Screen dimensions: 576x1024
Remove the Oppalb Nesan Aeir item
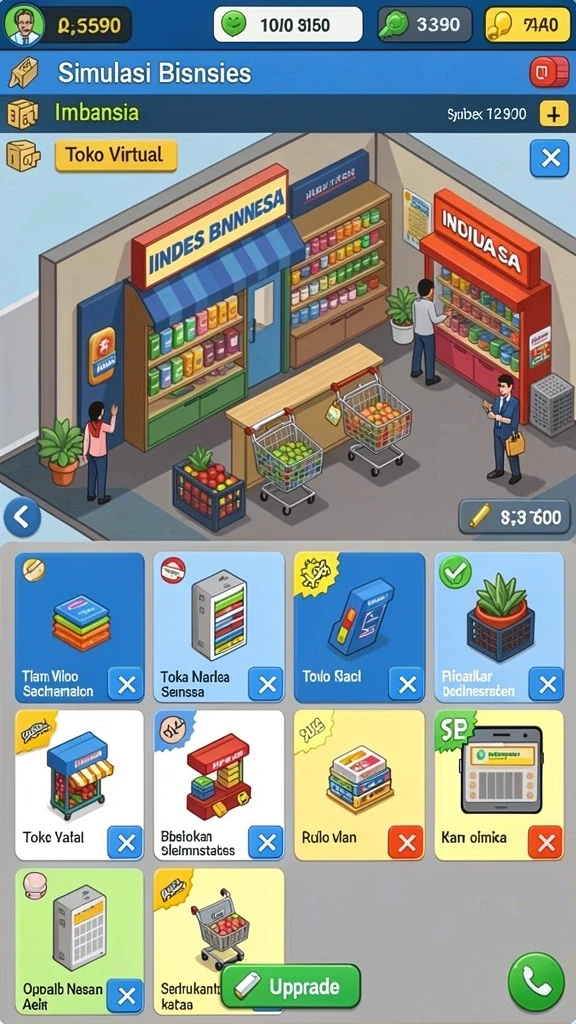[x=125, y=996]
